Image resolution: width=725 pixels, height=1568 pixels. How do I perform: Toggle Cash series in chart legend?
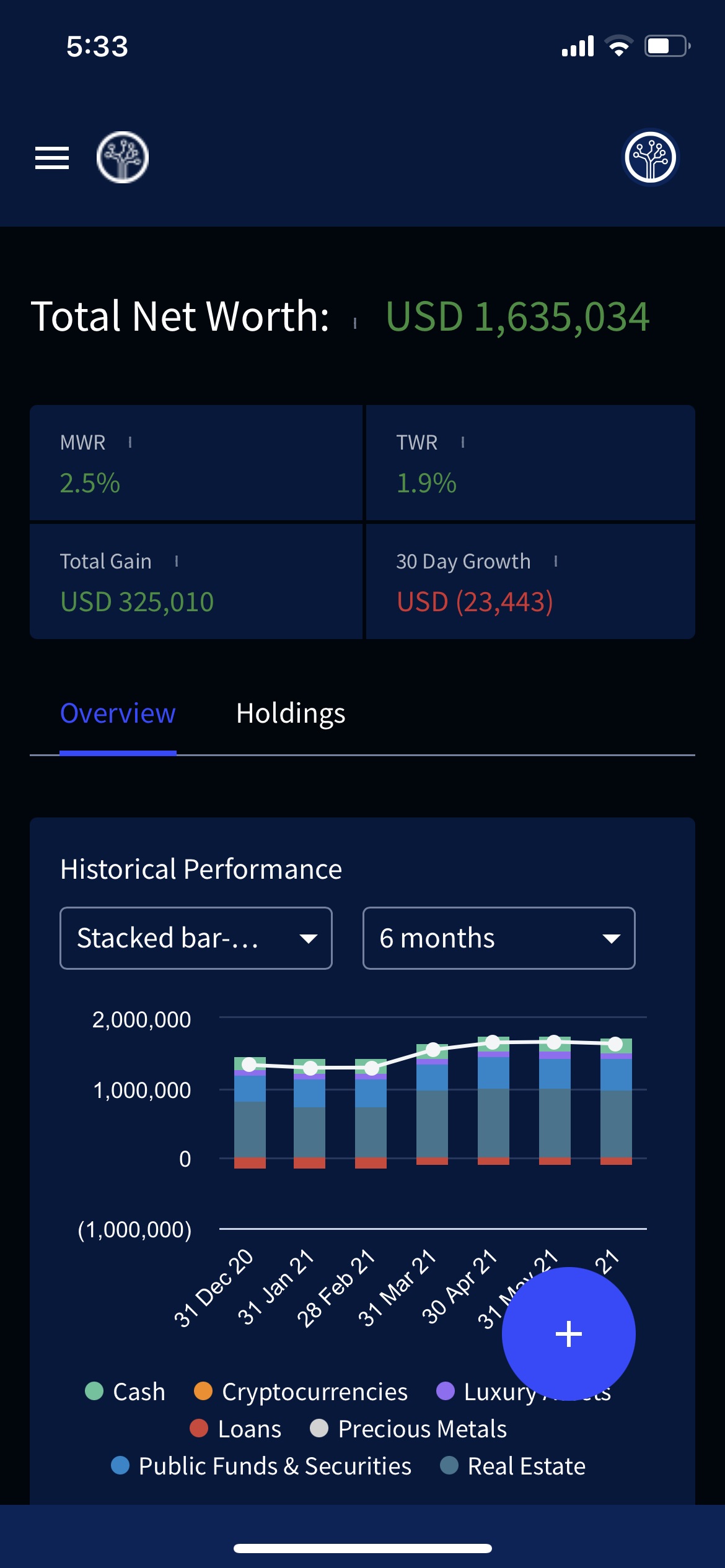[125, 1392]
